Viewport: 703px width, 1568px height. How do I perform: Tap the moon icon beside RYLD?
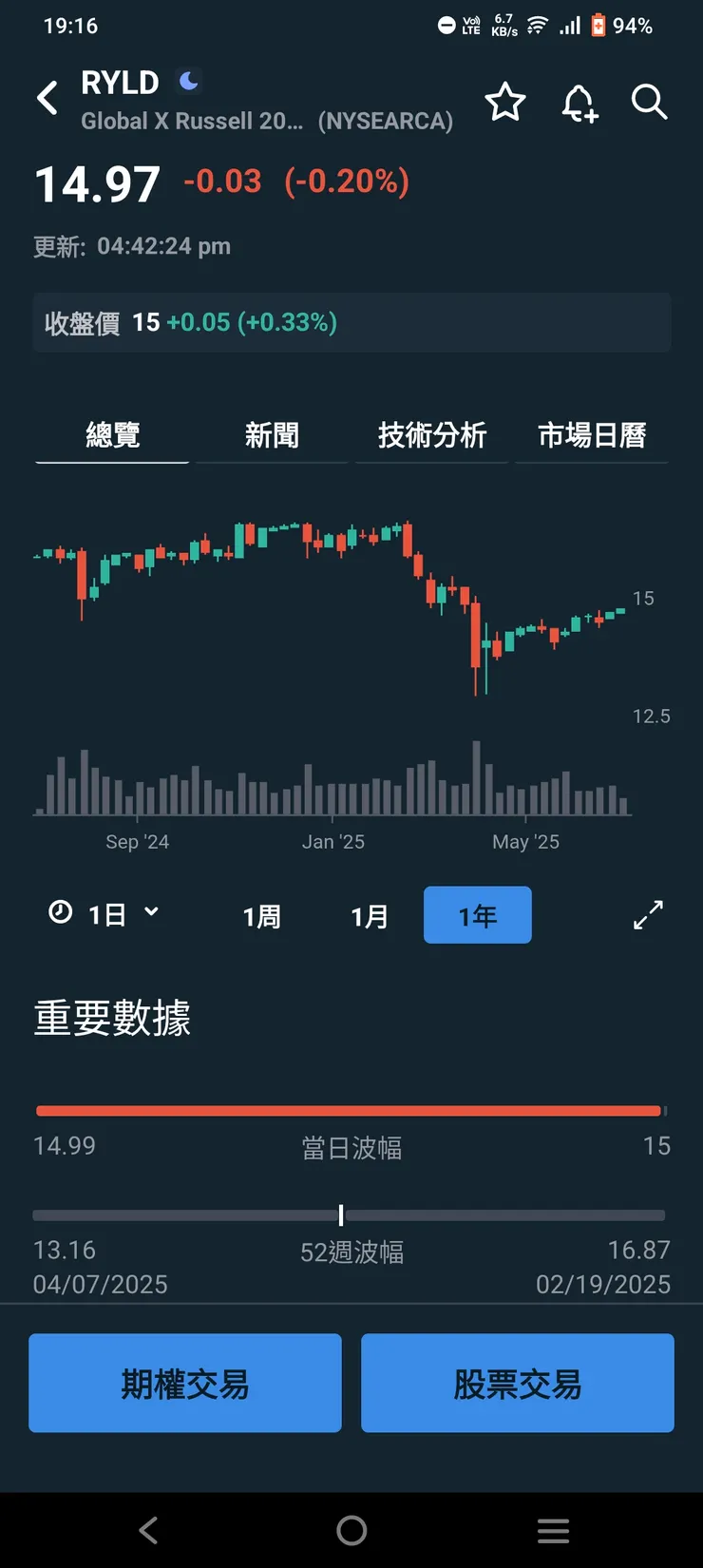[187, 82]
